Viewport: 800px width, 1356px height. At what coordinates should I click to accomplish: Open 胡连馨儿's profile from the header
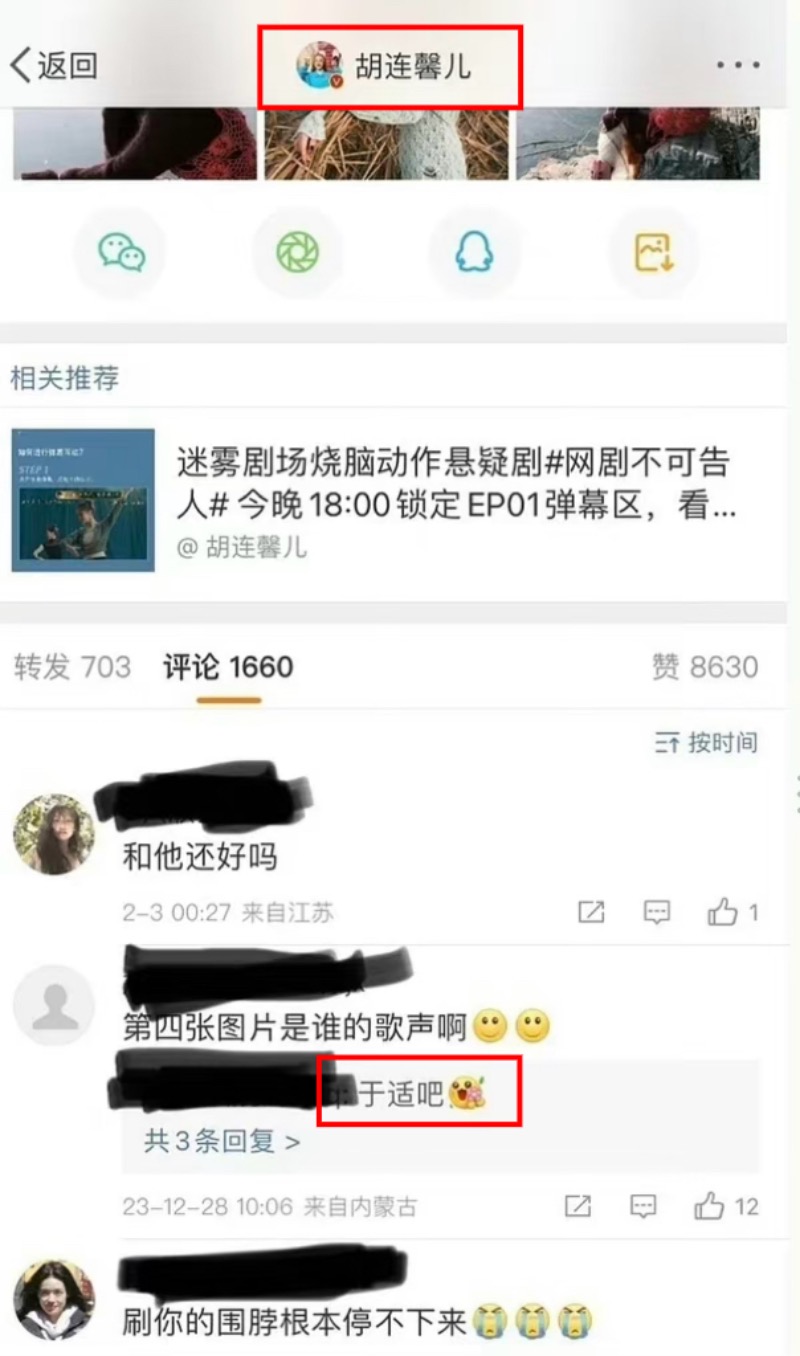(390, 66)
